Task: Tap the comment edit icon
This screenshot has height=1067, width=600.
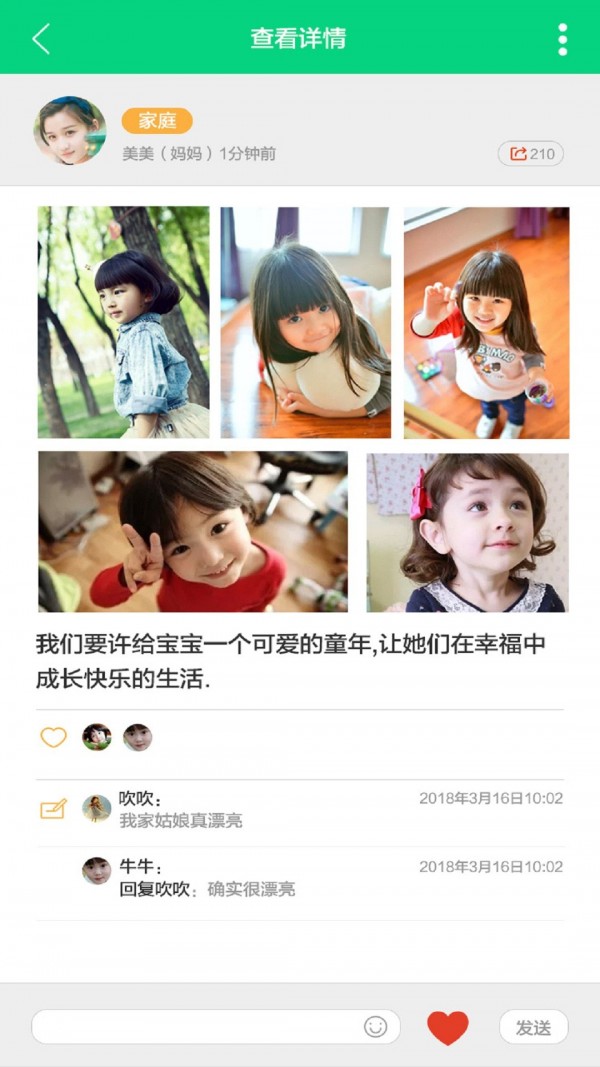Action: [x=53, y=809]
